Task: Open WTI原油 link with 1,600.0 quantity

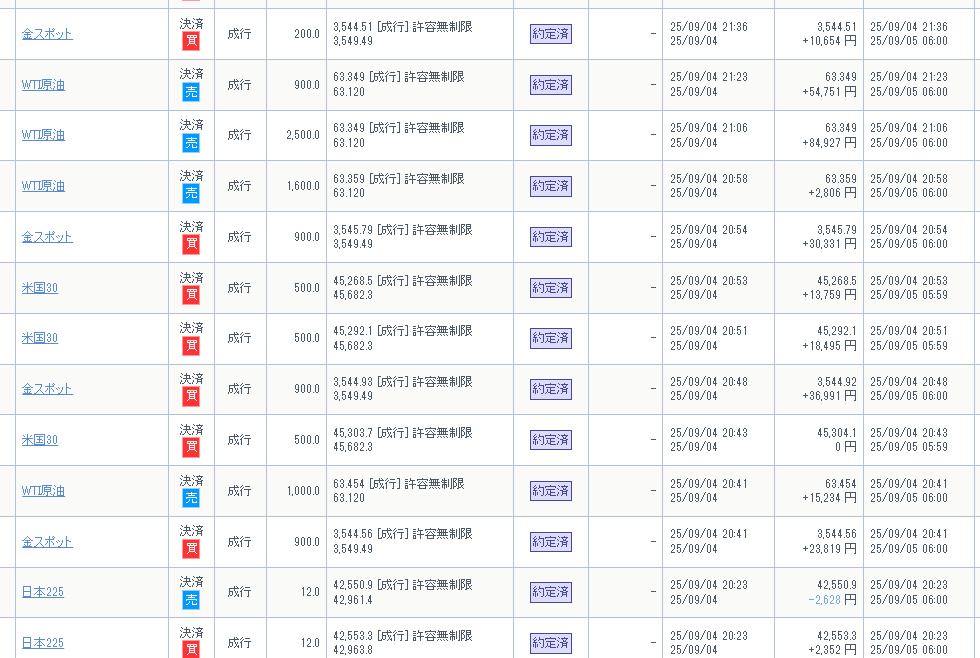Action: pyautogui.click(x=43, y=186)
